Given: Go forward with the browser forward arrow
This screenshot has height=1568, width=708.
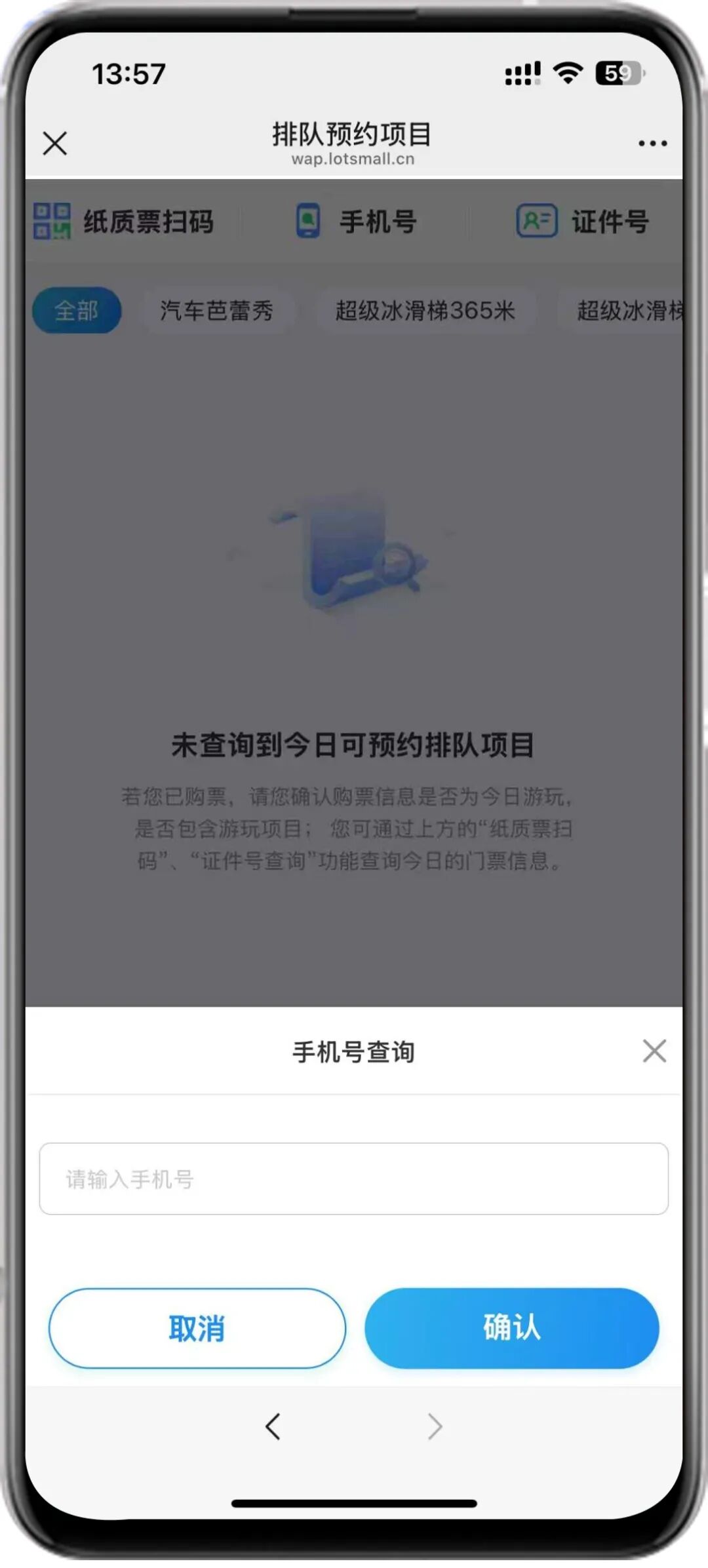Looking at the screenshot, I should coord(435,1426).
